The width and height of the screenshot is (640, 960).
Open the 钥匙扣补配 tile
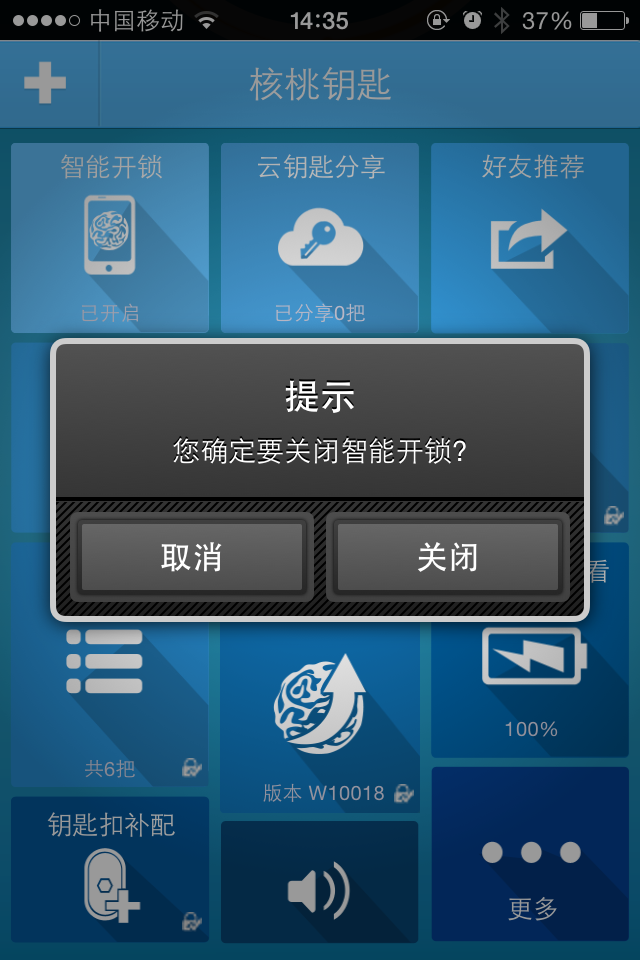tap(110, 868)
